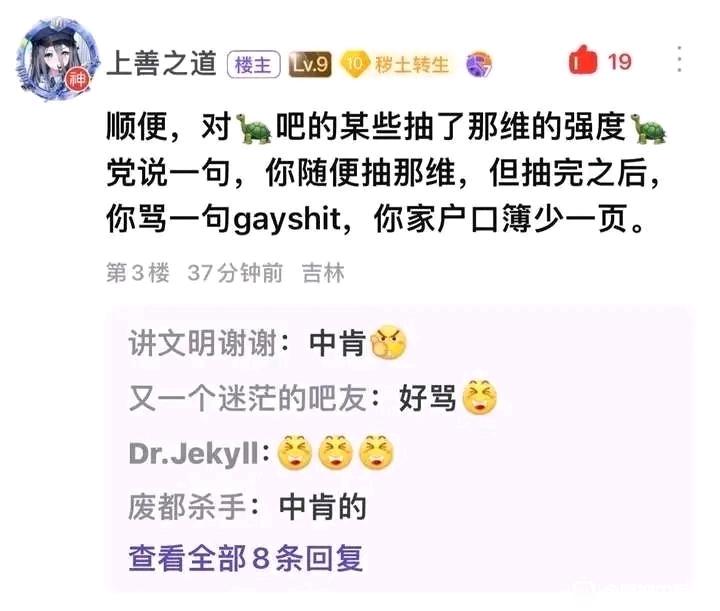Open the username 上善之道
Screen dimensions: 720x611
pos(160,63)
